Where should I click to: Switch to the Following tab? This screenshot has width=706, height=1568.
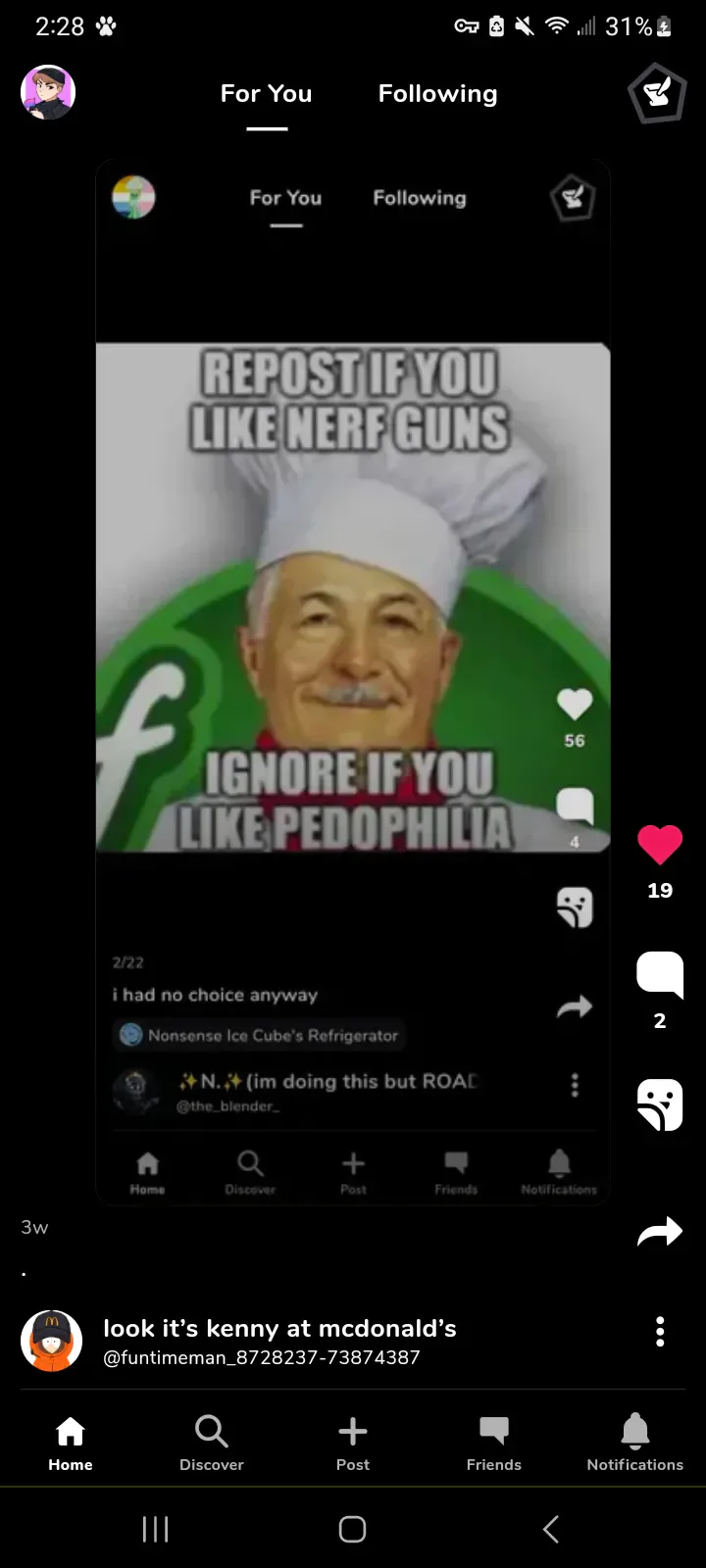coord(437,94)
